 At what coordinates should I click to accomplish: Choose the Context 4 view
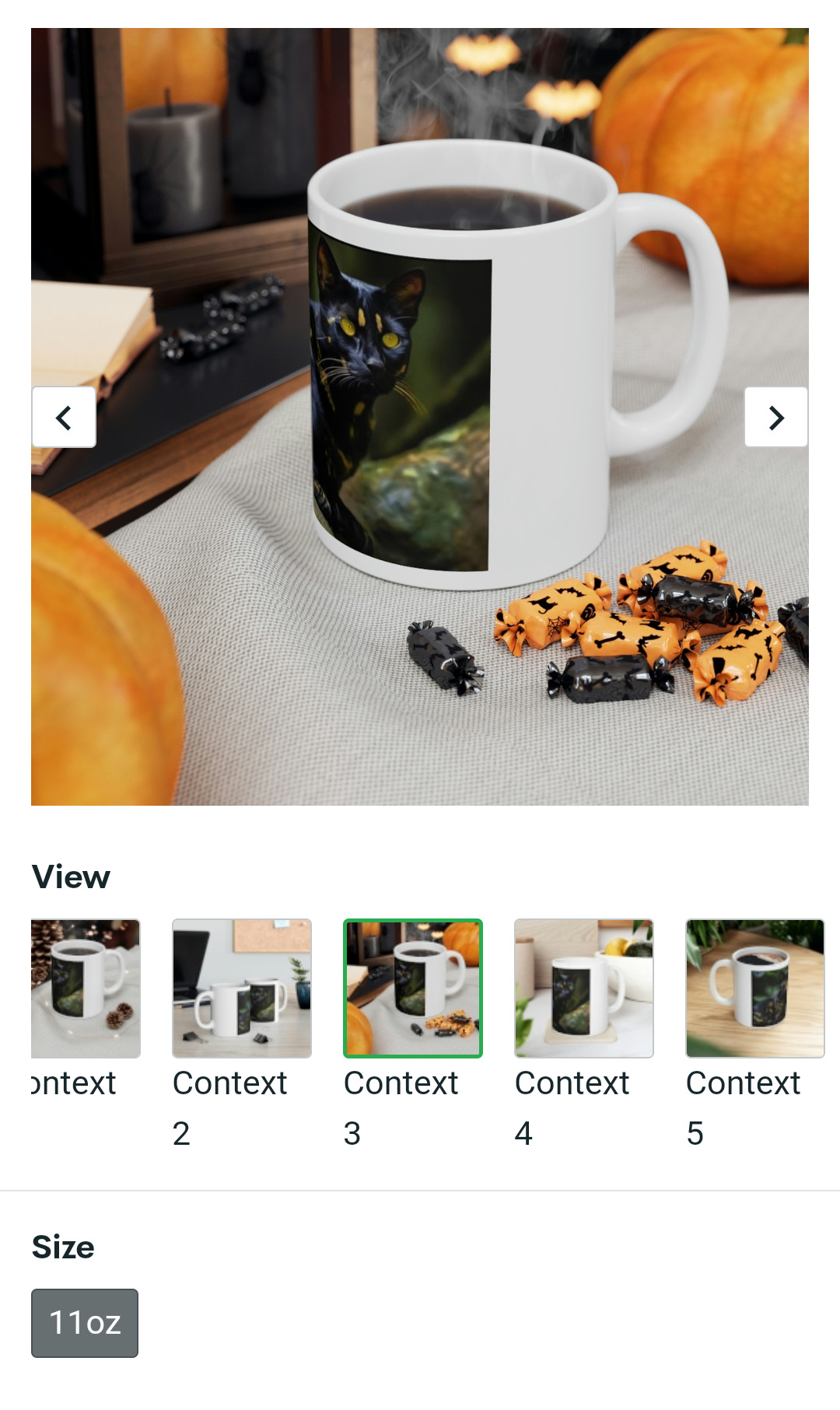pos(583,988)
